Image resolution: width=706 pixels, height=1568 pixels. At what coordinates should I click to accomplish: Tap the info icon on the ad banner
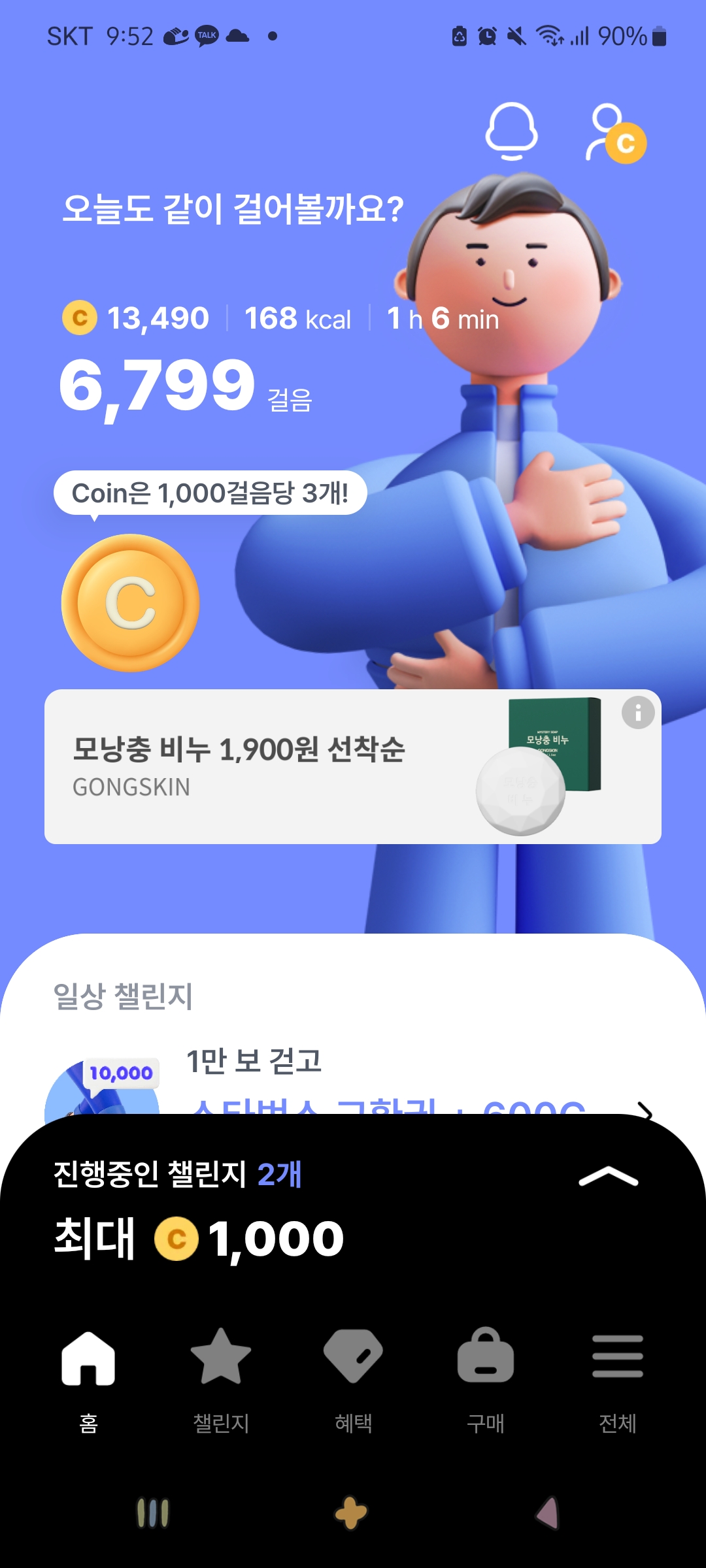click(x=638, y=712)
